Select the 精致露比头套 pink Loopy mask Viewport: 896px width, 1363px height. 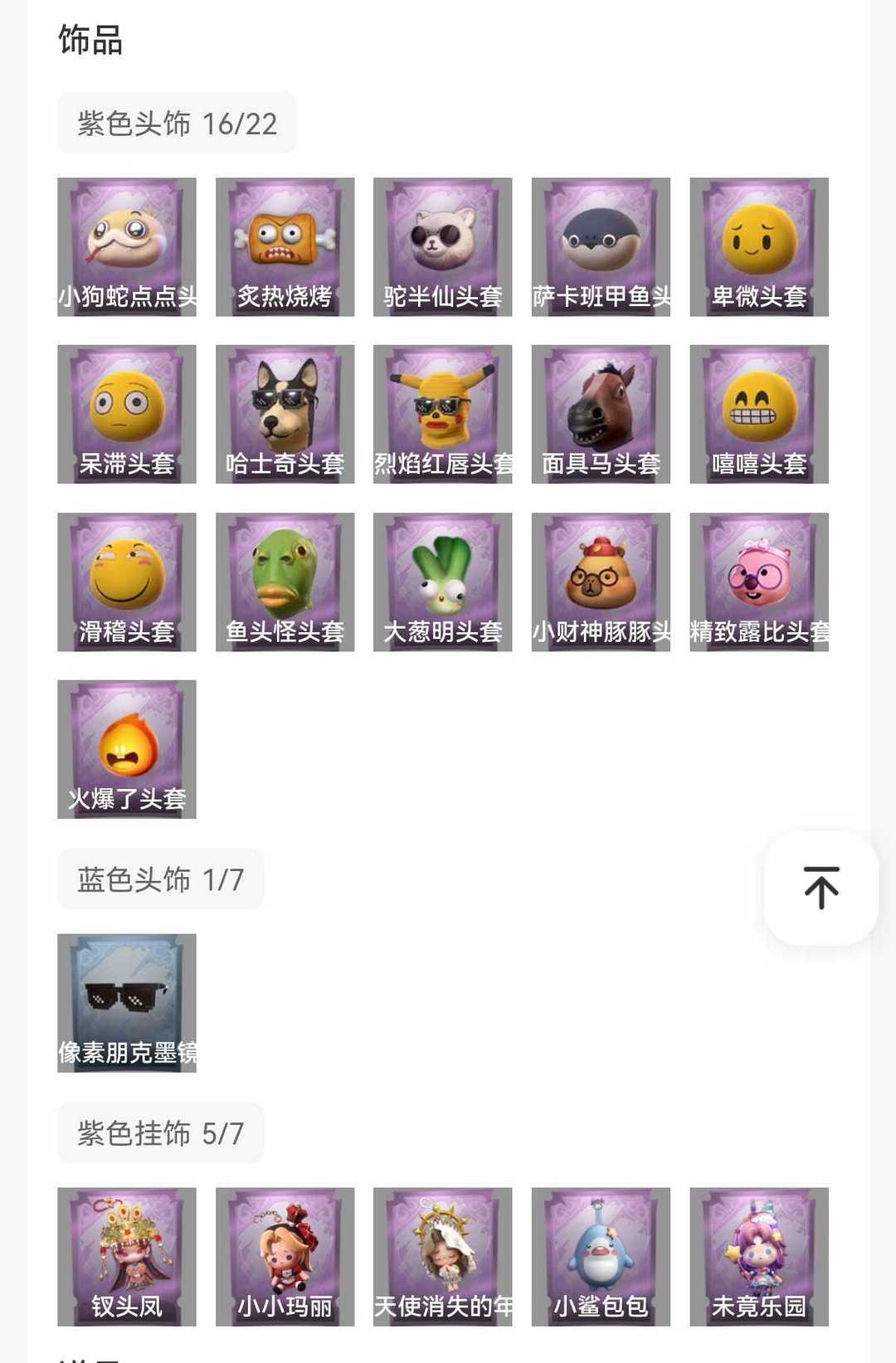[x=757, y=581]
